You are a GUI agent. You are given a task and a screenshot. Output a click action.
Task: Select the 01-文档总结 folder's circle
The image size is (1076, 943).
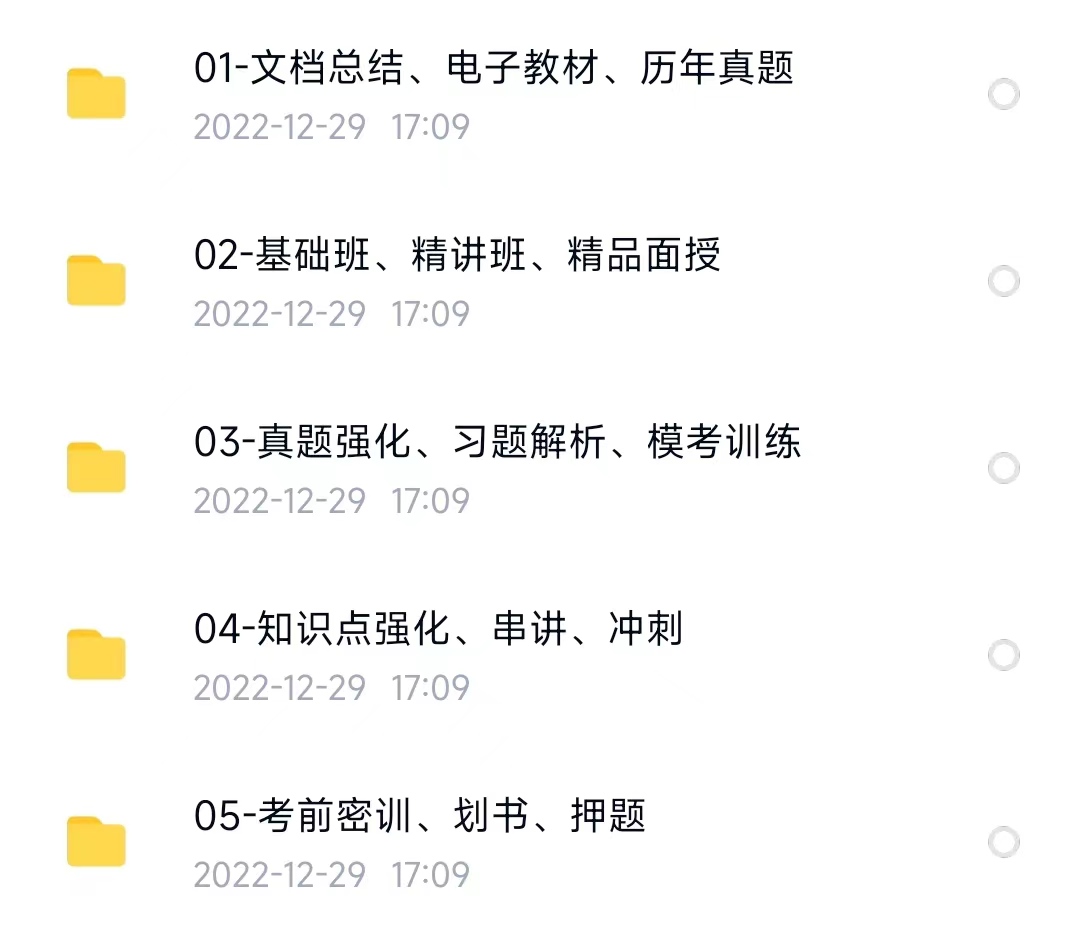pos(1003,95)
